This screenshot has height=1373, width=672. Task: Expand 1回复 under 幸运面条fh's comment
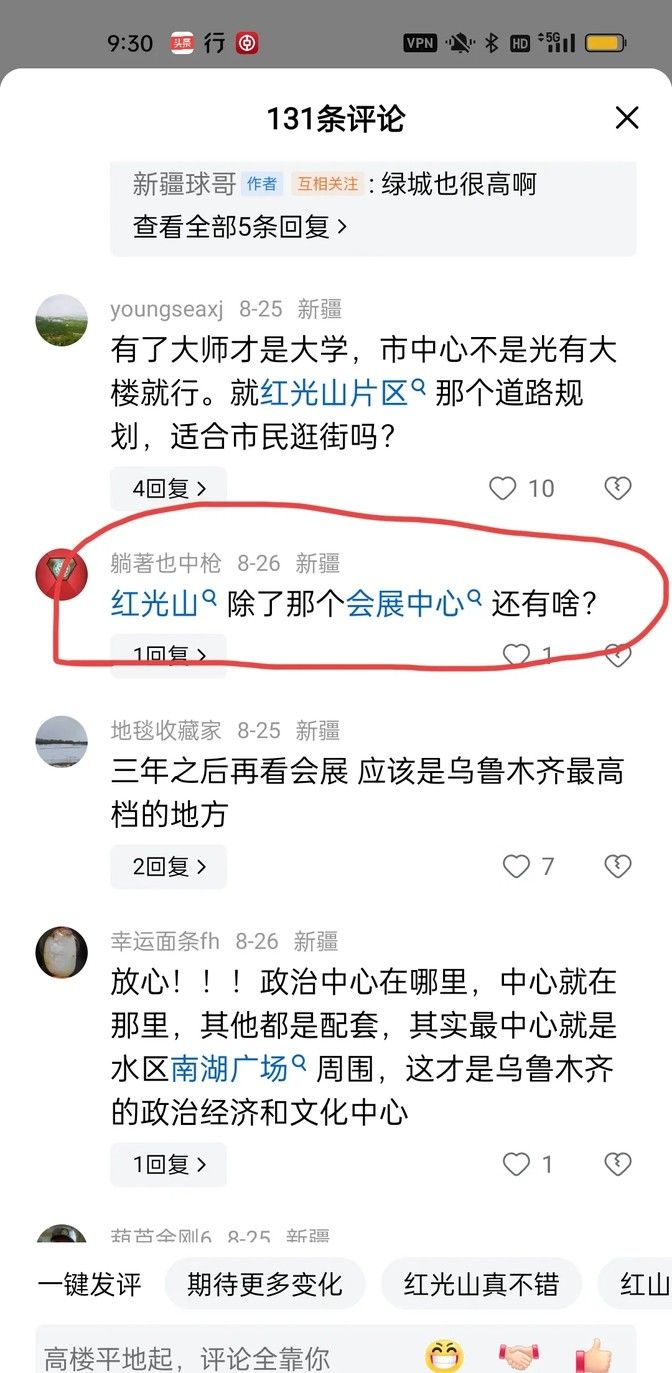click(x=169, y=1164)
